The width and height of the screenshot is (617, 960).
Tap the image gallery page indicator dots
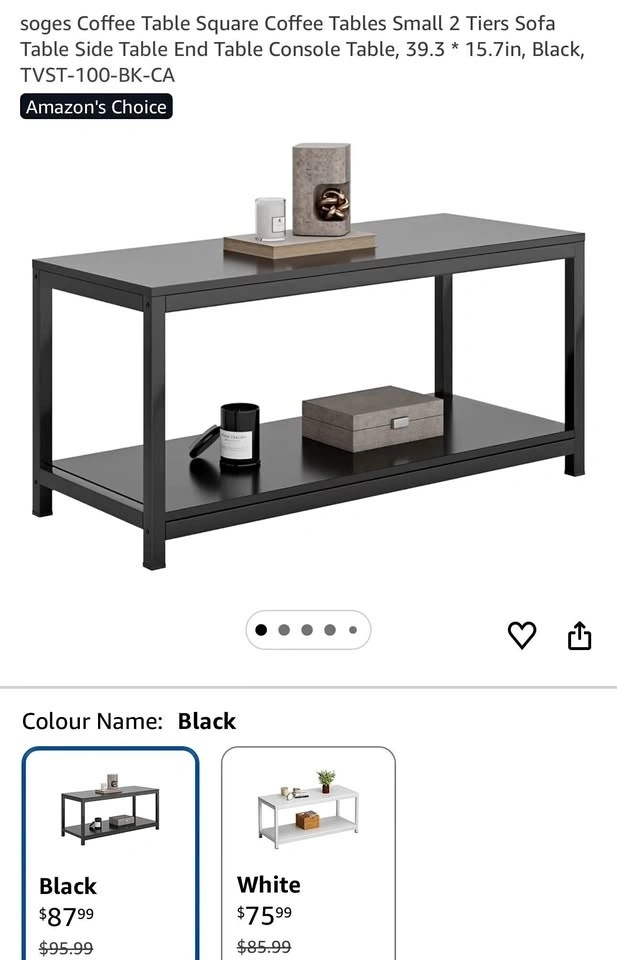pyautogui.click(x=307, y=630)
